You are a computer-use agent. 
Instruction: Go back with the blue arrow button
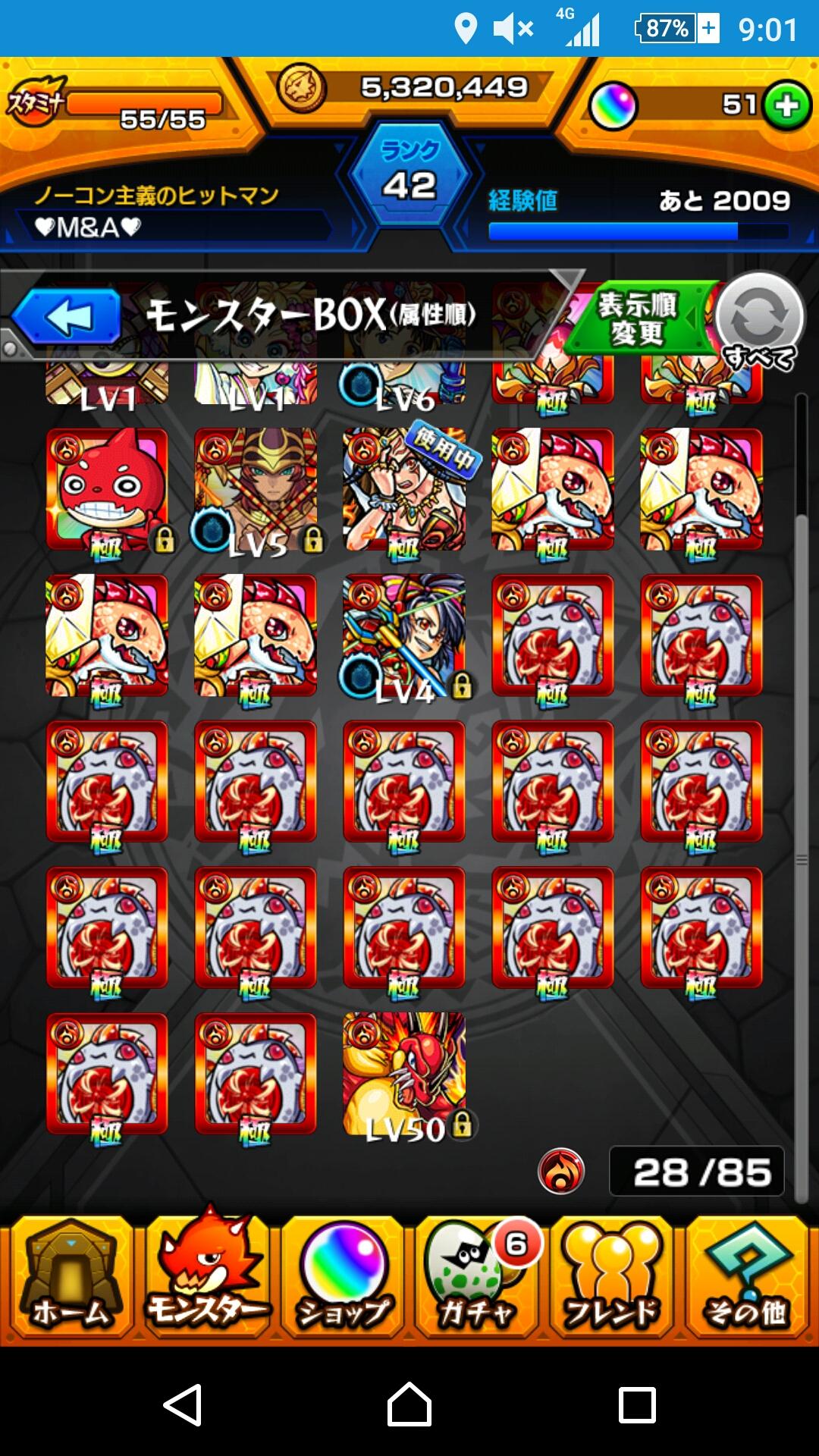coord(68,316)
